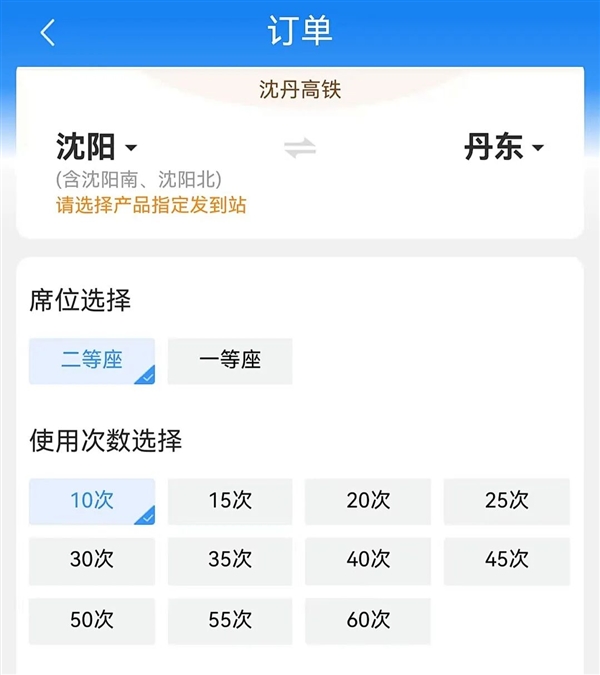Screen dimensions: 600x675
Task: Select 30次 usage count
Action: [x=92, y=560]
